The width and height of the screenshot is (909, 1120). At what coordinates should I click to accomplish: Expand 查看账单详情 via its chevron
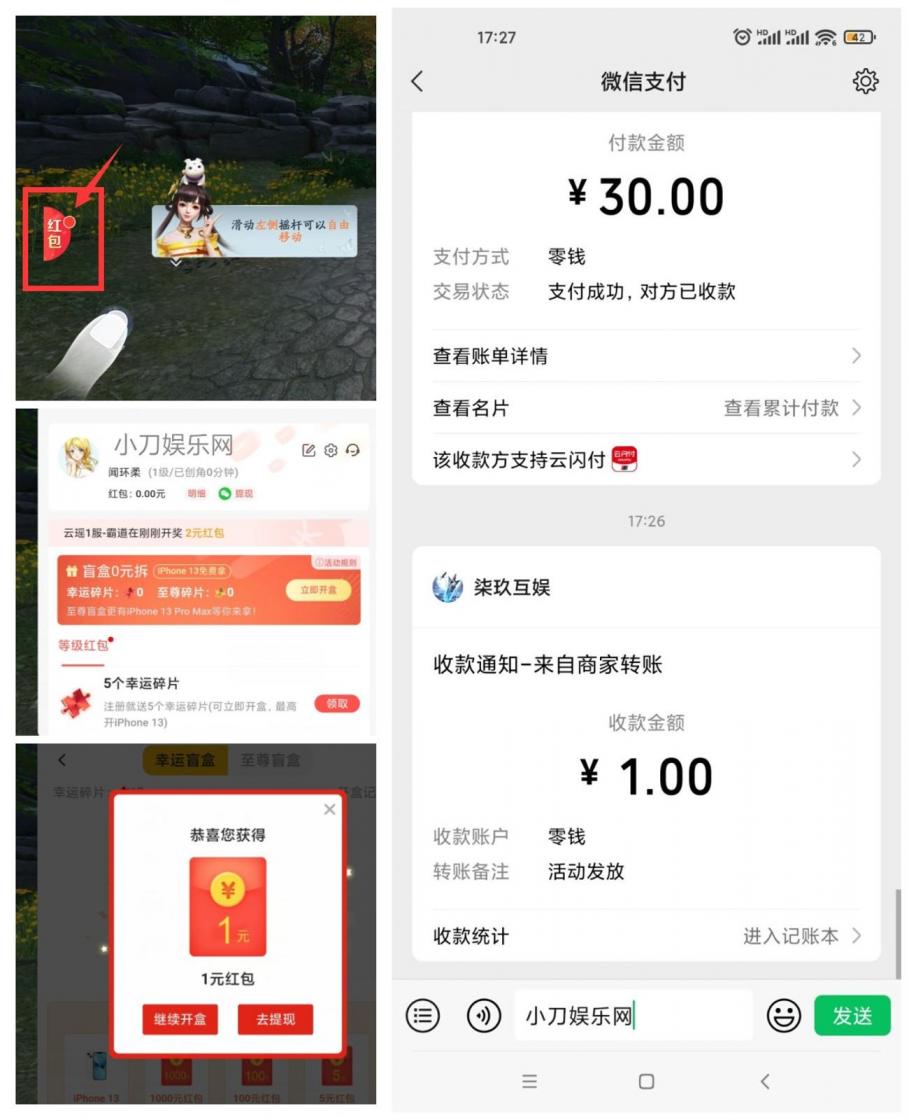click(857, 355)
